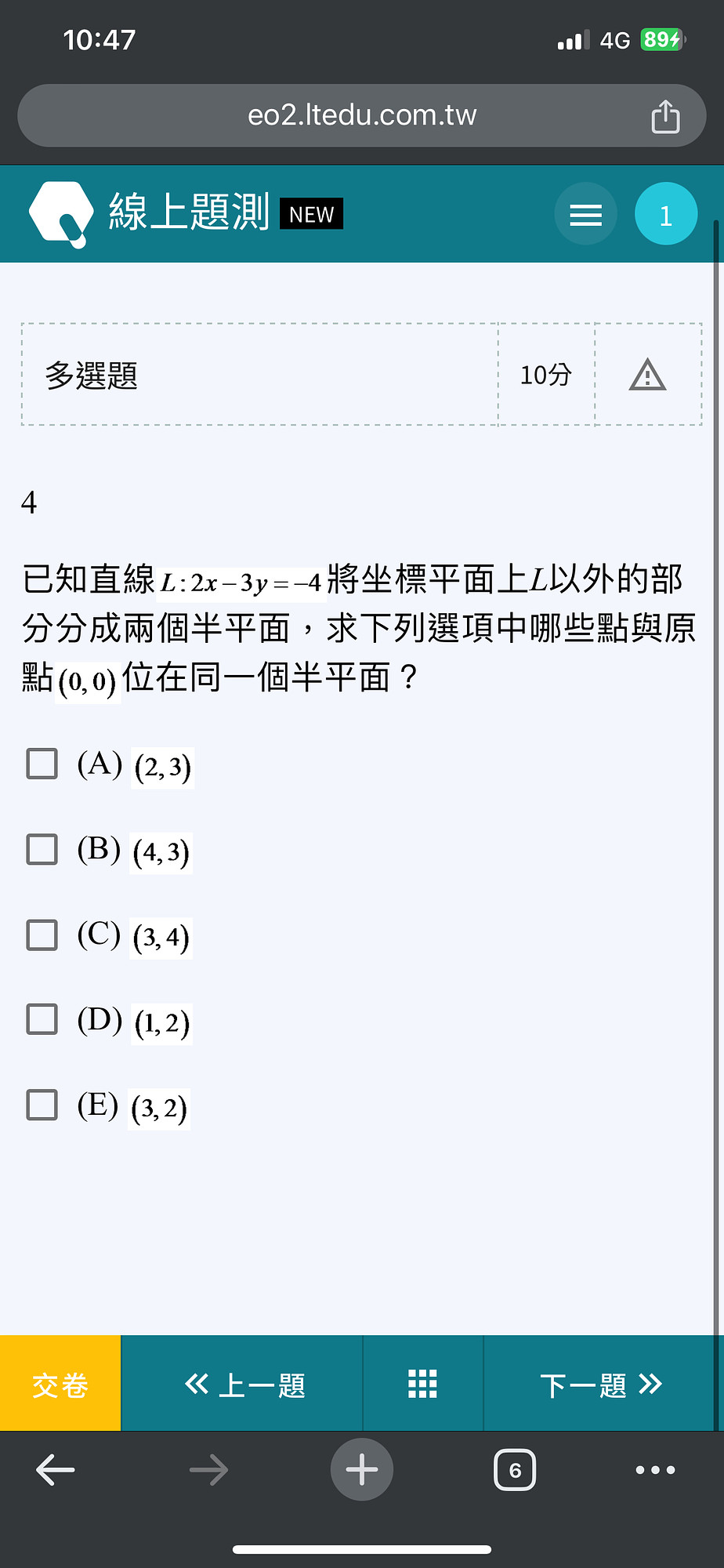Tap the share icon in the address bar
Image resolution: width=724 pixels, height=1568 pixels.
point(665,116)
